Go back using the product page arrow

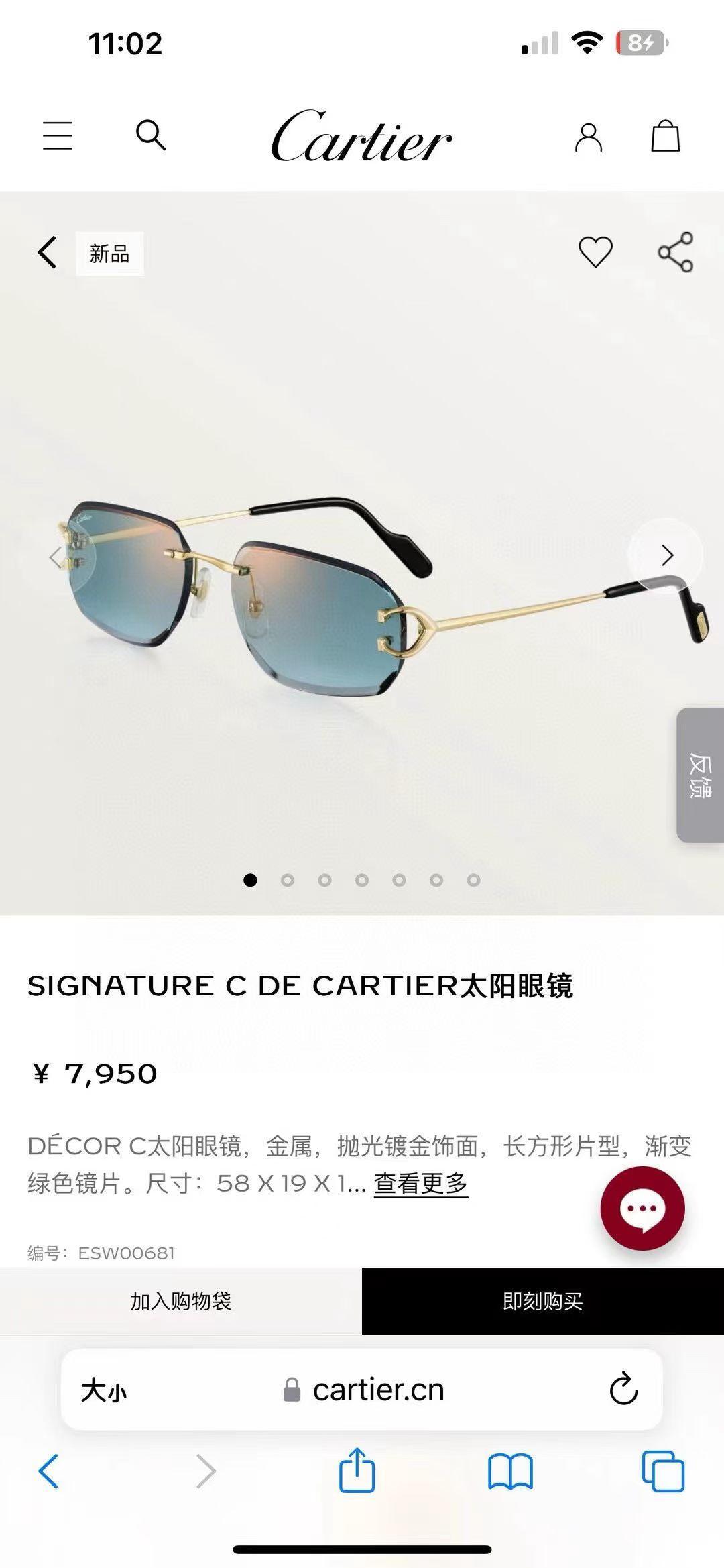click(48, 253)
